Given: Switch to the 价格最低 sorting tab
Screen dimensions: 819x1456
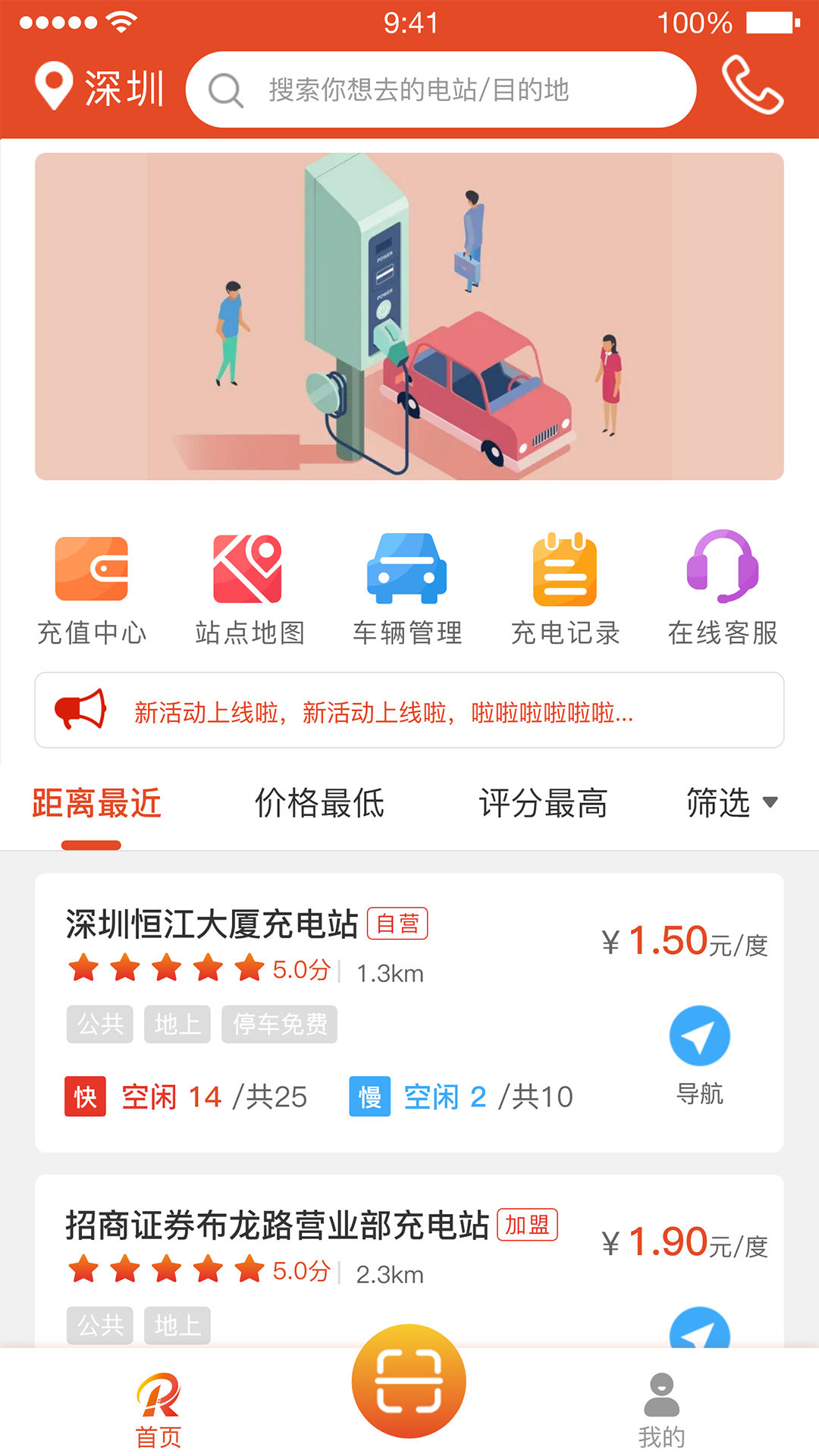Looking at the screenshot, I should point(320,804).
